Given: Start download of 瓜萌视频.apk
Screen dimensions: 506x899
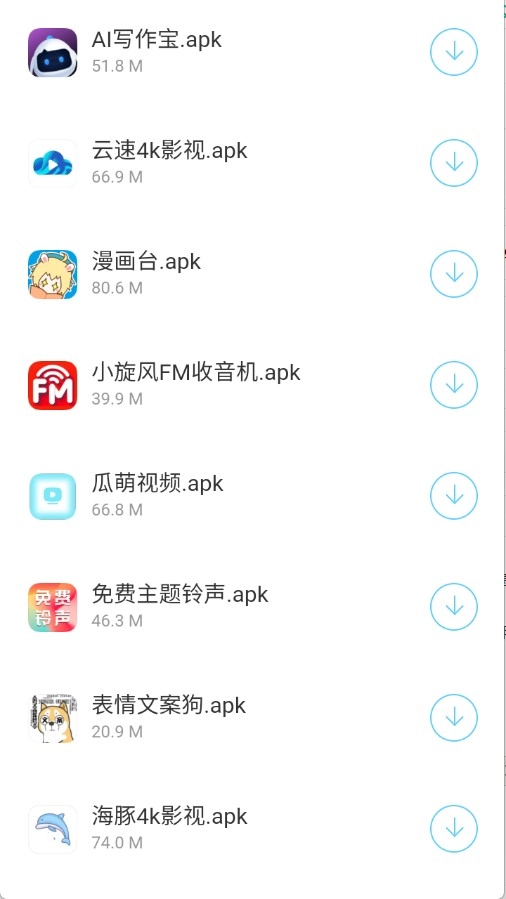Looking at the screenshot, I should [x=454, y=496].
